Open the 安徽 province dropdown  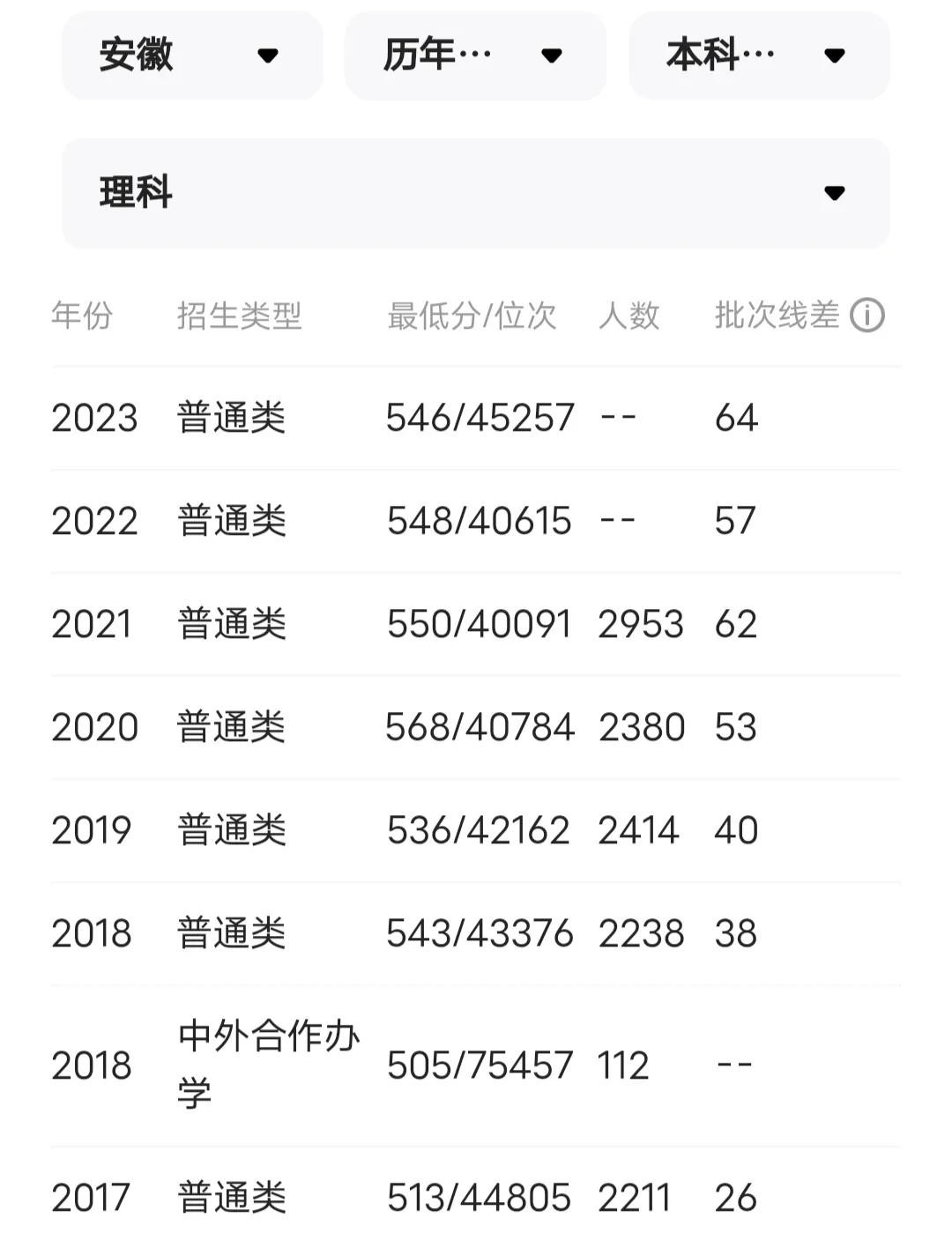tap(191, 56)
